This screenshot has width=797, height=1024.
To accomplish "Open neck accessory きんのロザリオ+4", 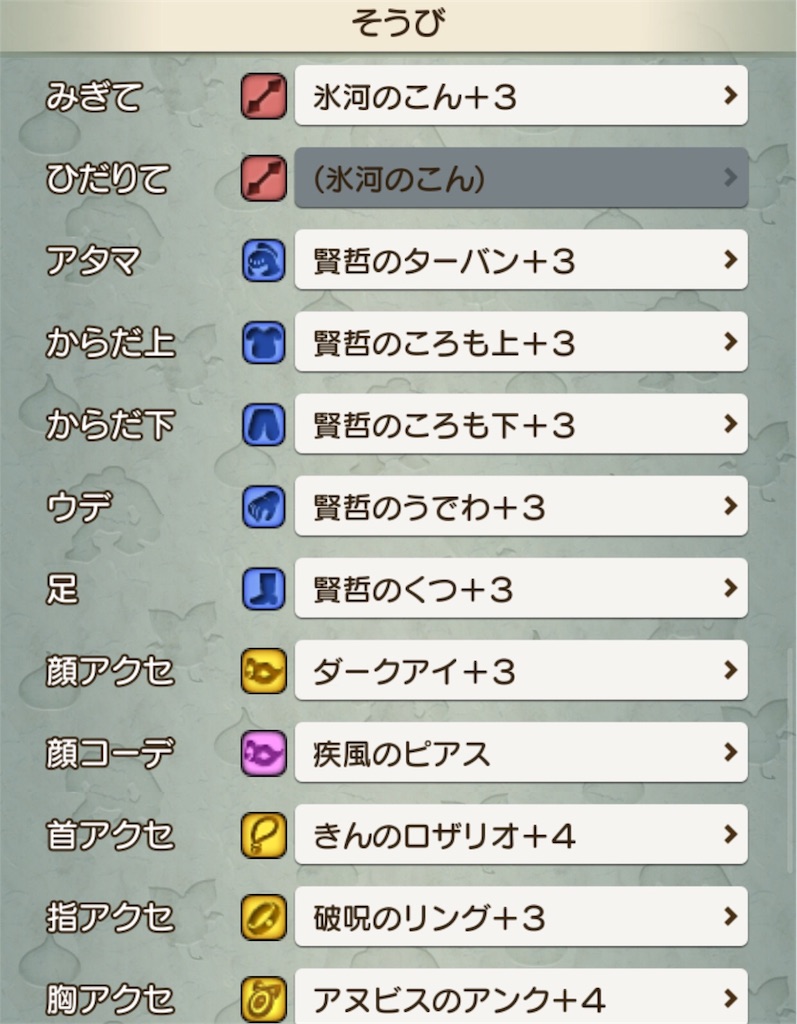I will (x=520, y=834).
